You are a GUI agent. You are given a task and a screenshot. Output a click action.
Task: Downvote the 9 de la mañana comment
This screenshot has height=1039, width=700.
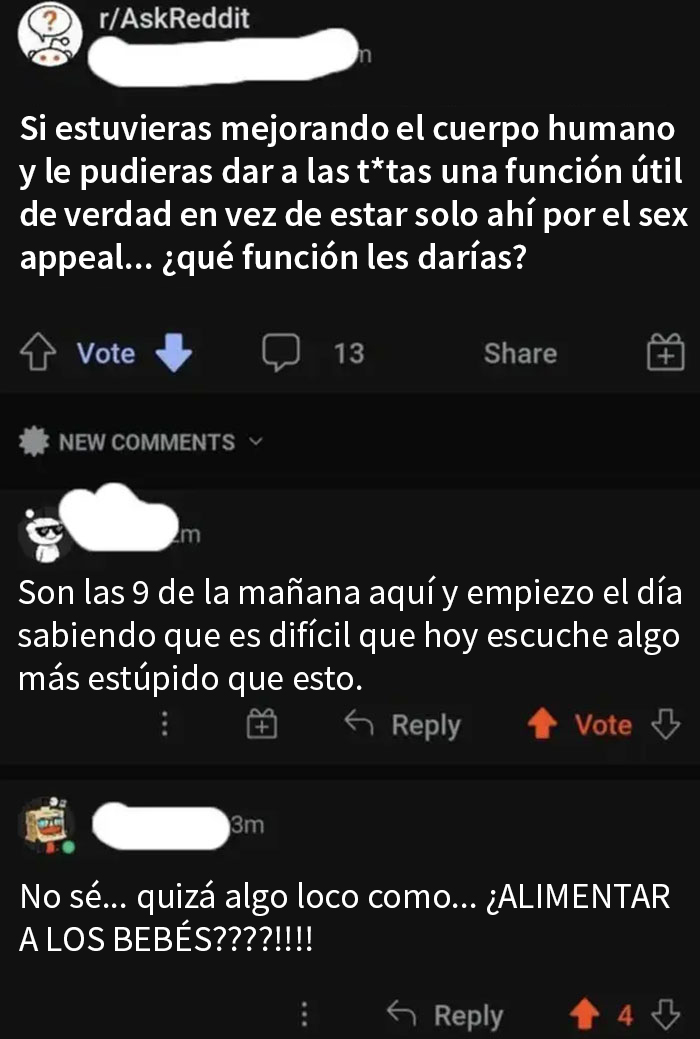point(665,724)
